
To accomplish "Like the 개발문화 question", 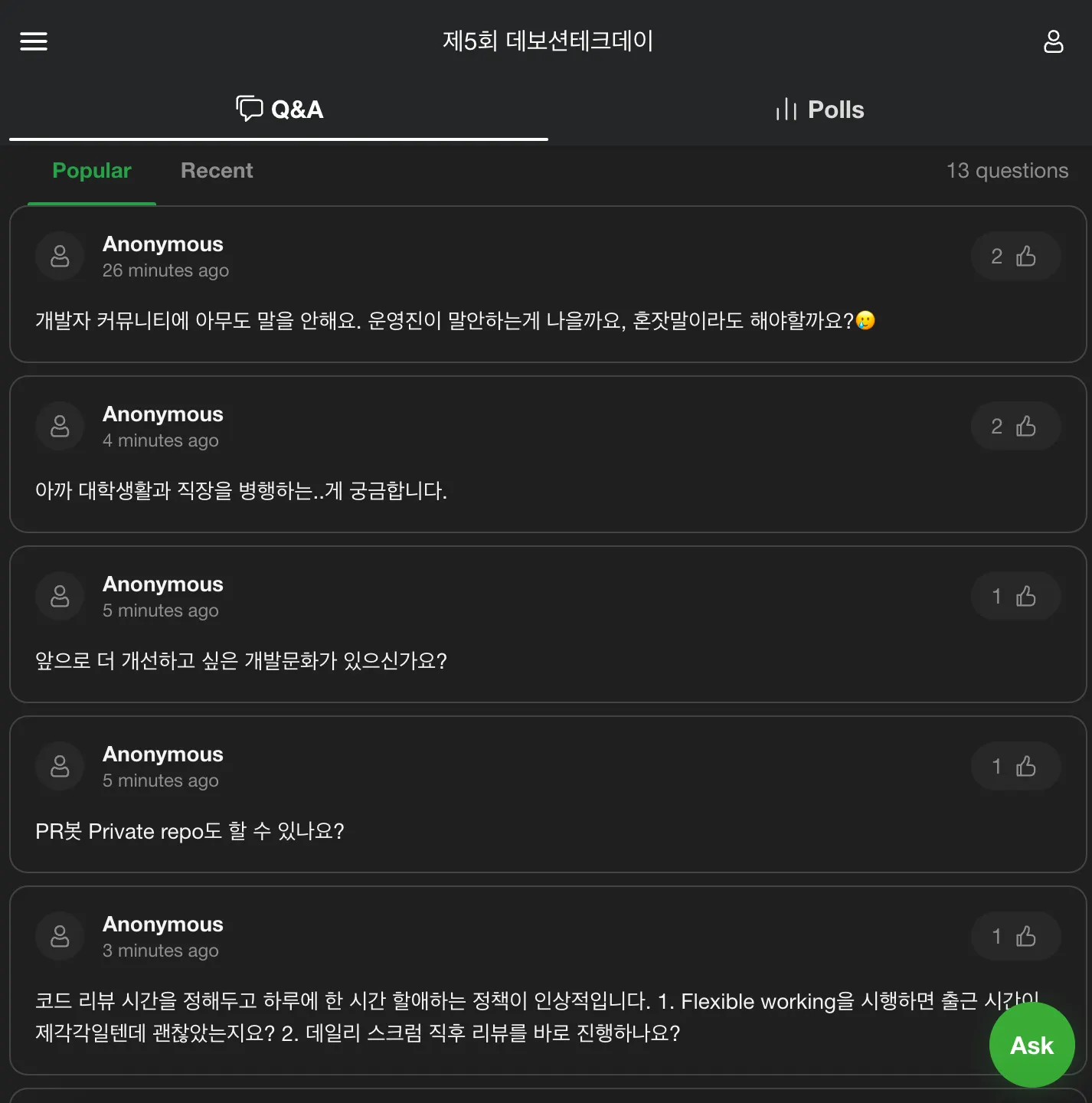I will tap(1015, 597).
